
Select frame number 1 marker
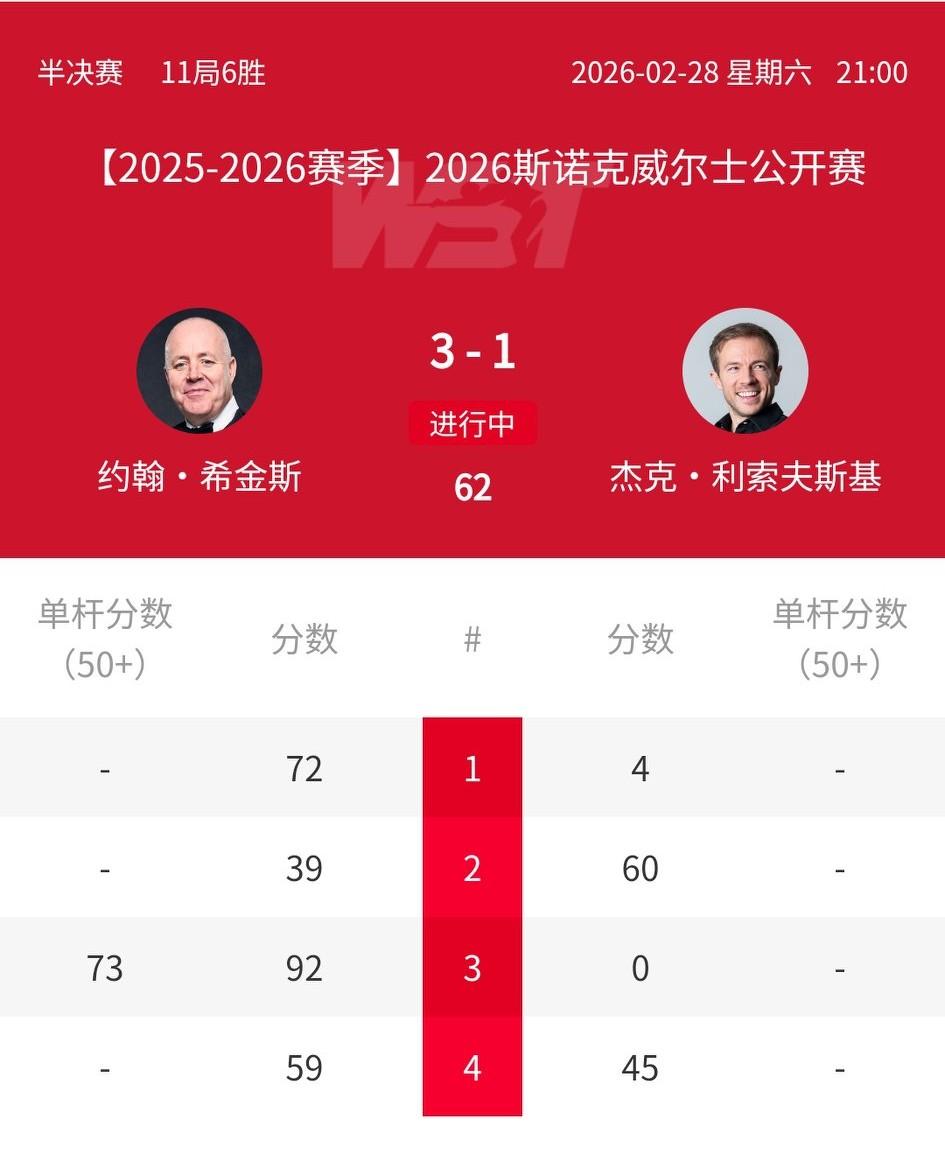[472, 768]
